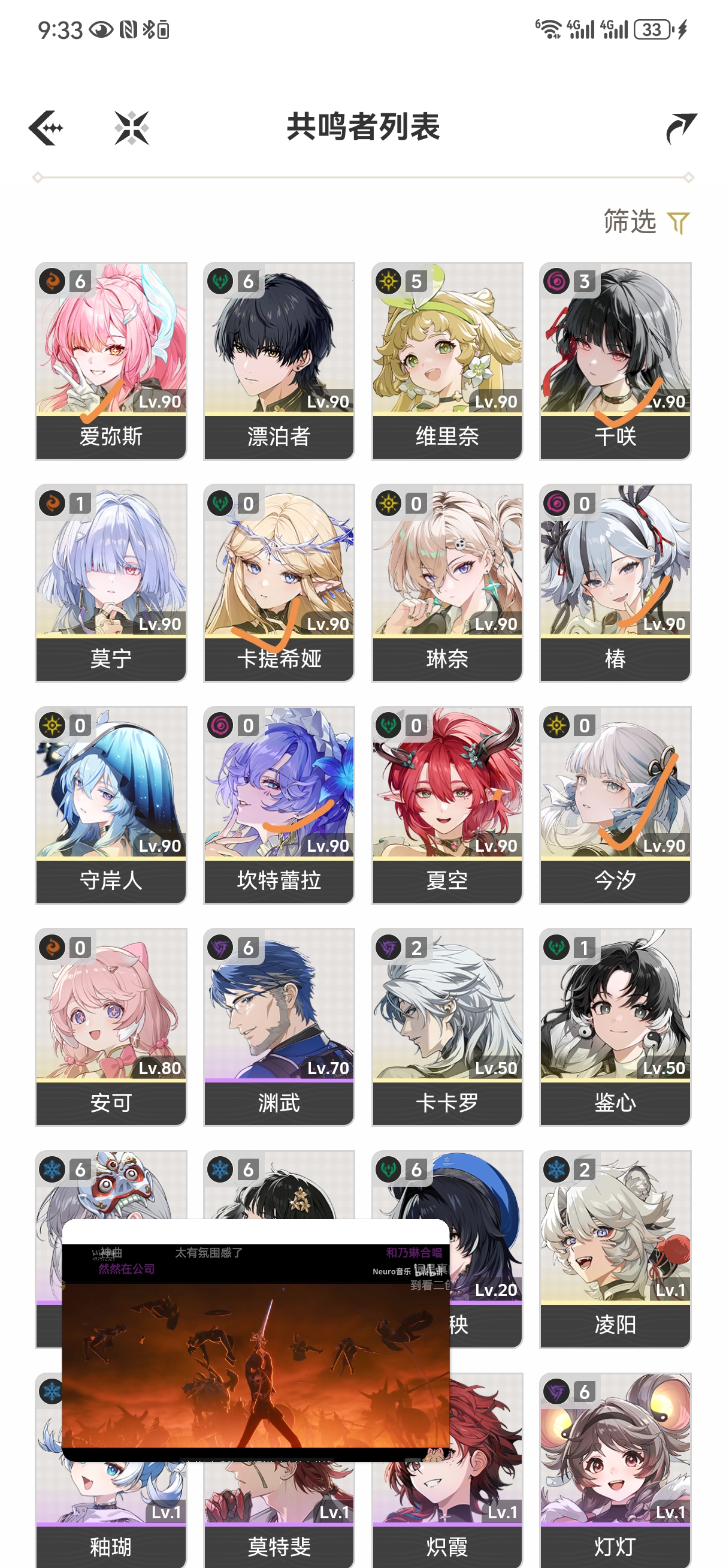Go back using the arrow icon
This screenshot has height=1568, width=726.
(x=46, y=128)
